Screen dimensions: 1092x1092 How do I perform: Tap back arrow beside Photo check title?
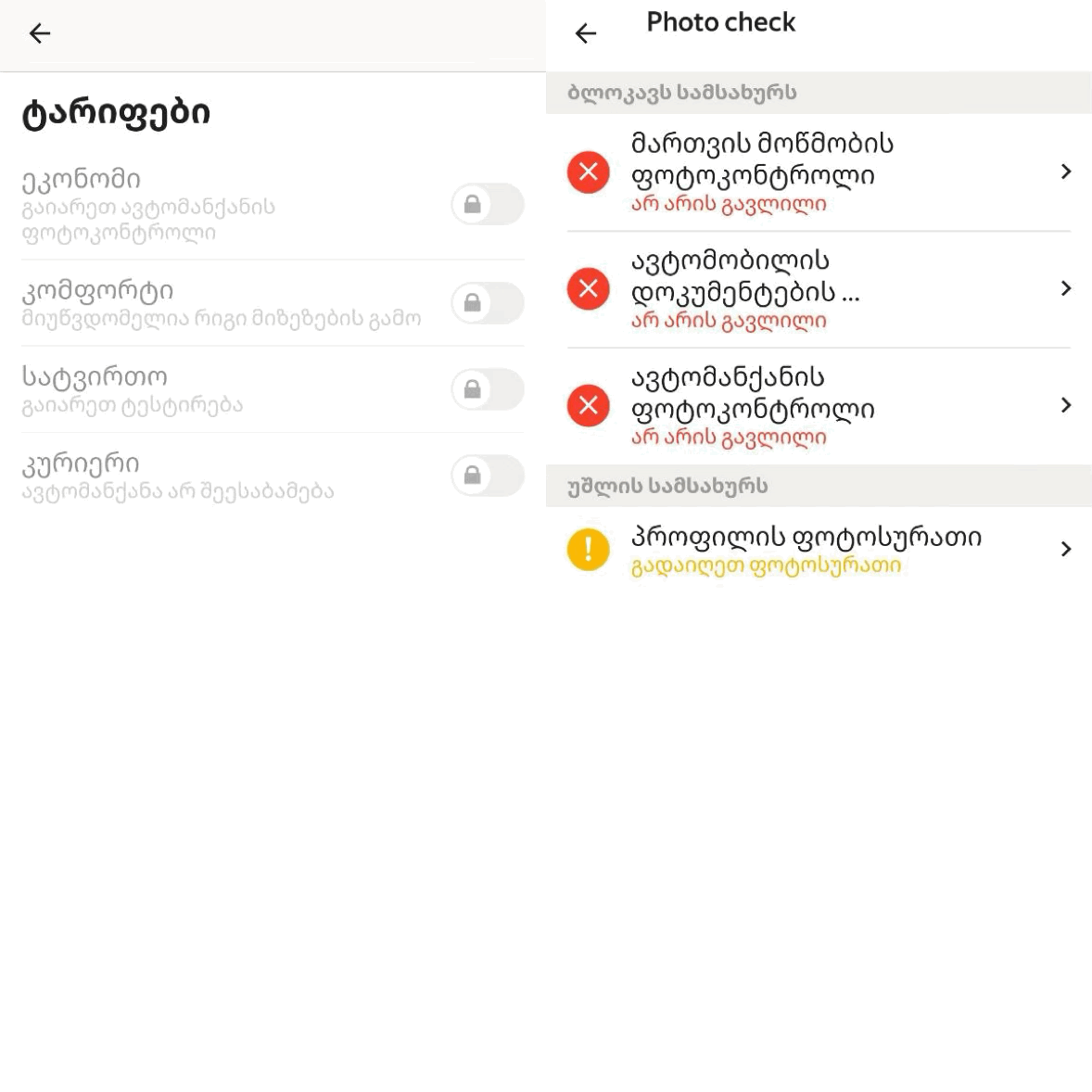585,34
